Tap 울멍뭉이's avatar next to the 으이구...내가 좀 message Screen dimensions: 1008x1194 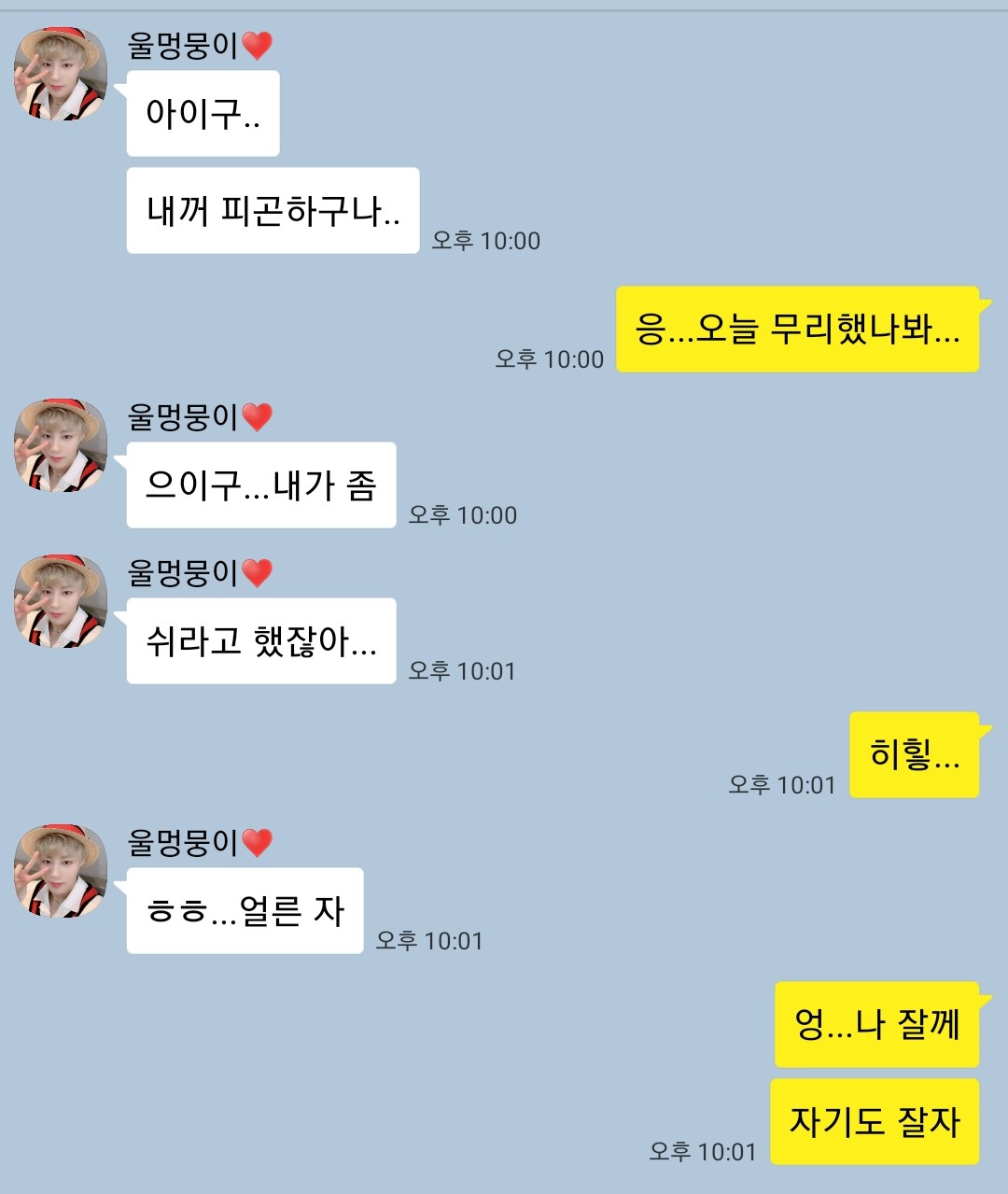[x=61, y=446]
